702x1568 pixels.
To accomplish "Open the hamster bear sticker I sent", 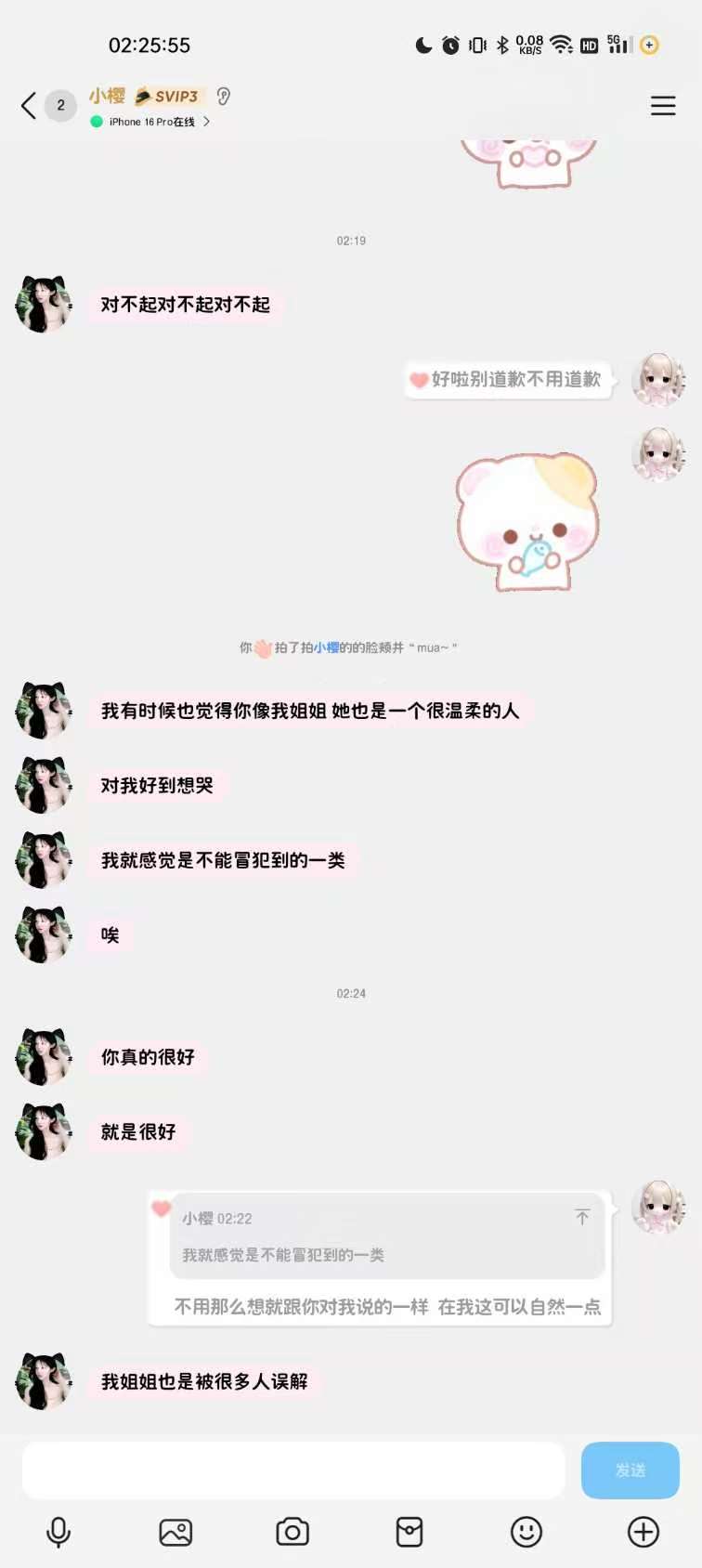I will point(526,522).
